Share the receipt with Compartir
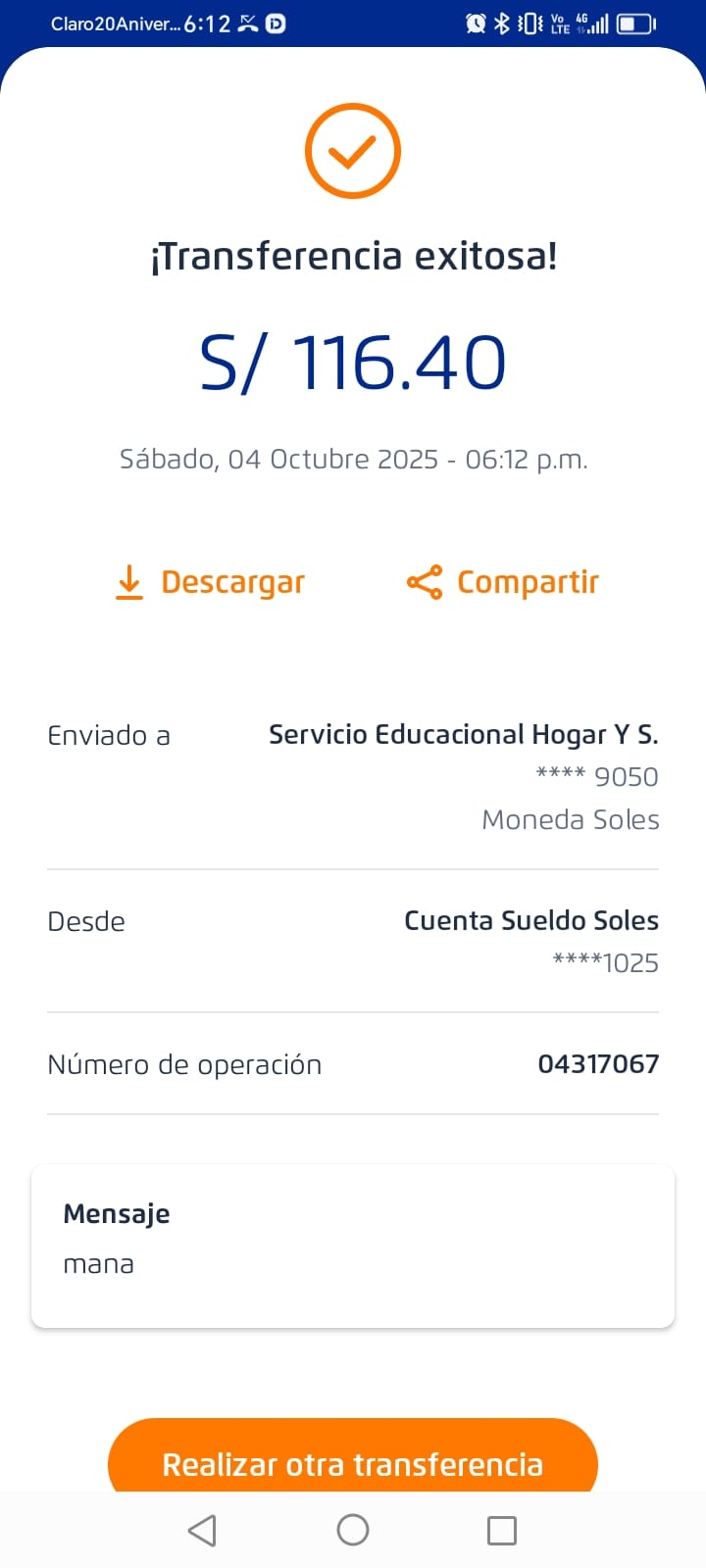Image resolution: width=706 pixels, height=1568 pixels. pos(503,582)
